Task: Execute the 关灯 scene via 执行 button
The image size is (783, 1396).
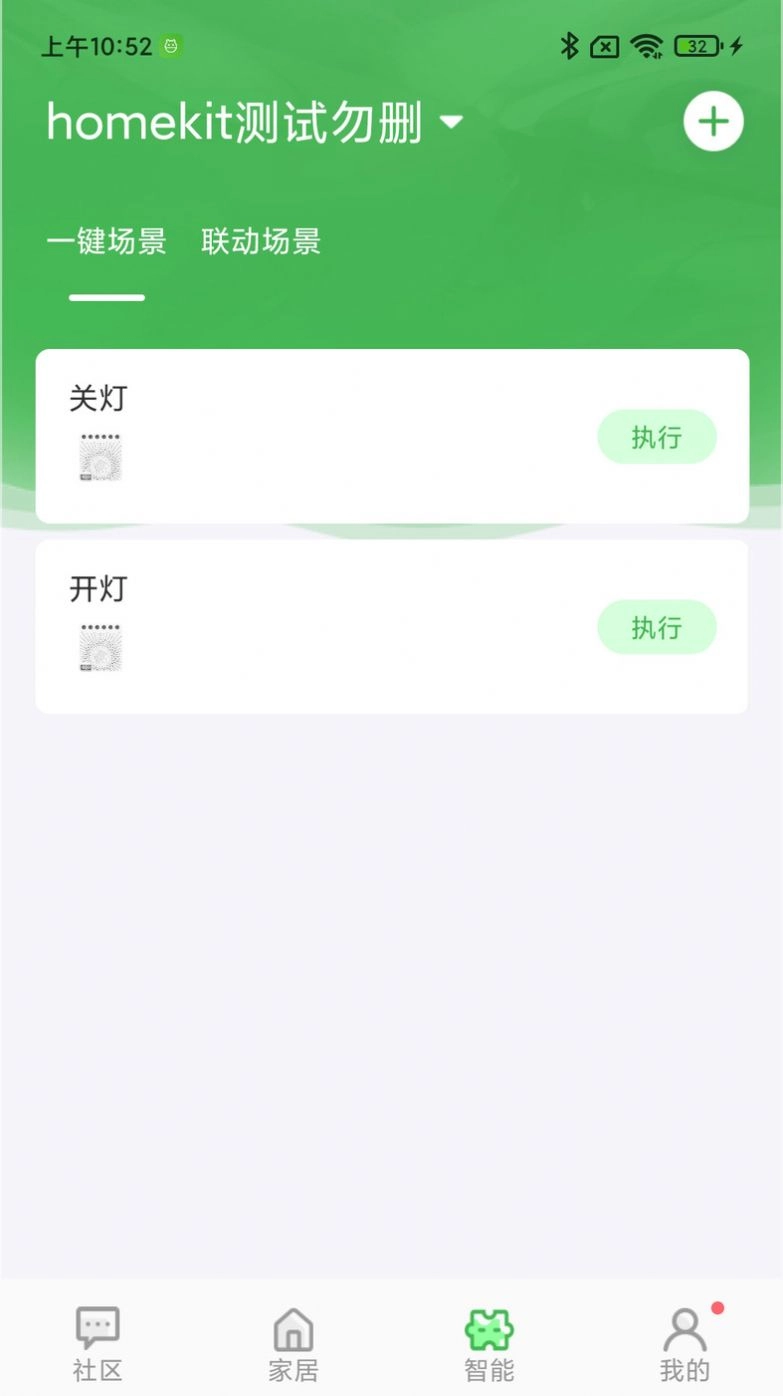Action: click(657, 437)
